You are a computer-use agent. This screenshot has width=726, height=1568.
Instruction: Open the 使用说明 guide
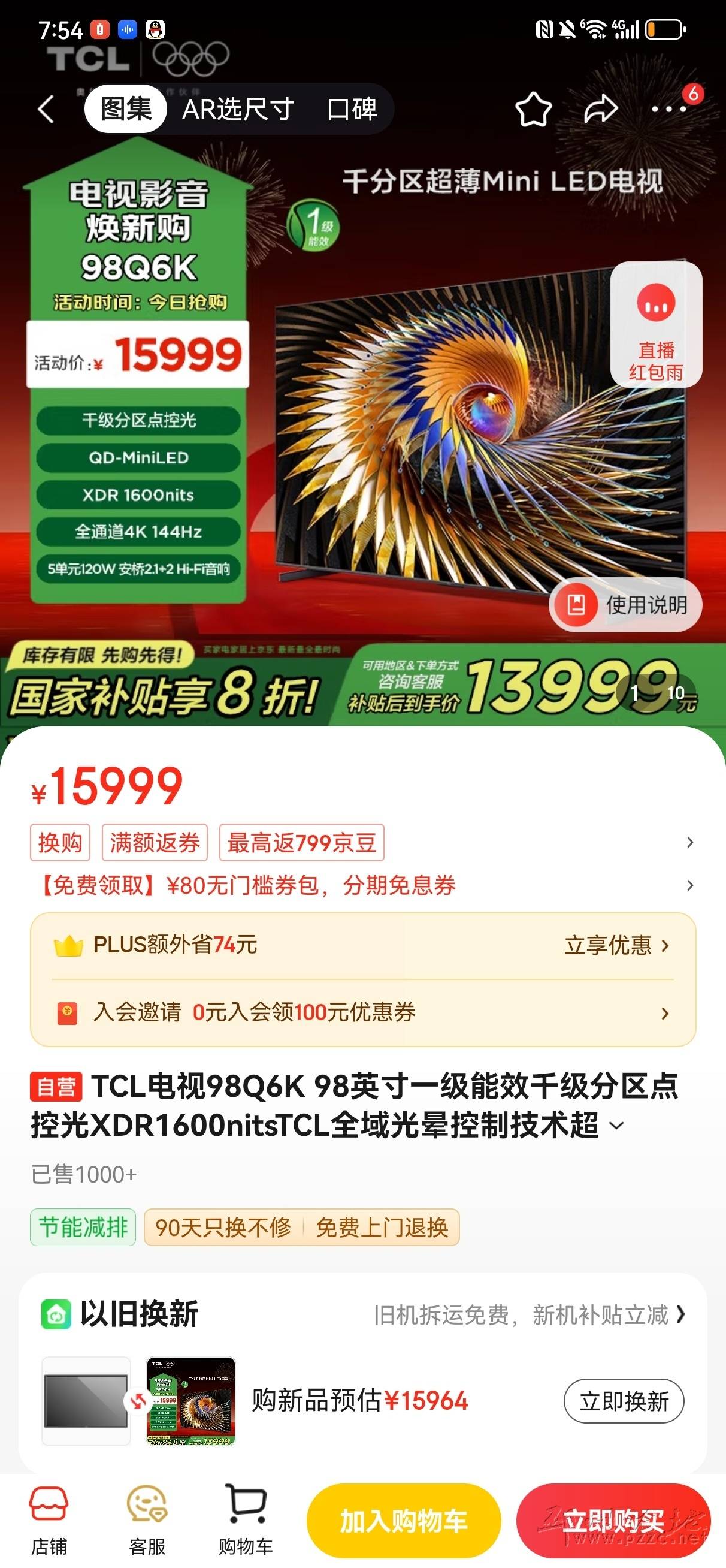tap(625, 605)
